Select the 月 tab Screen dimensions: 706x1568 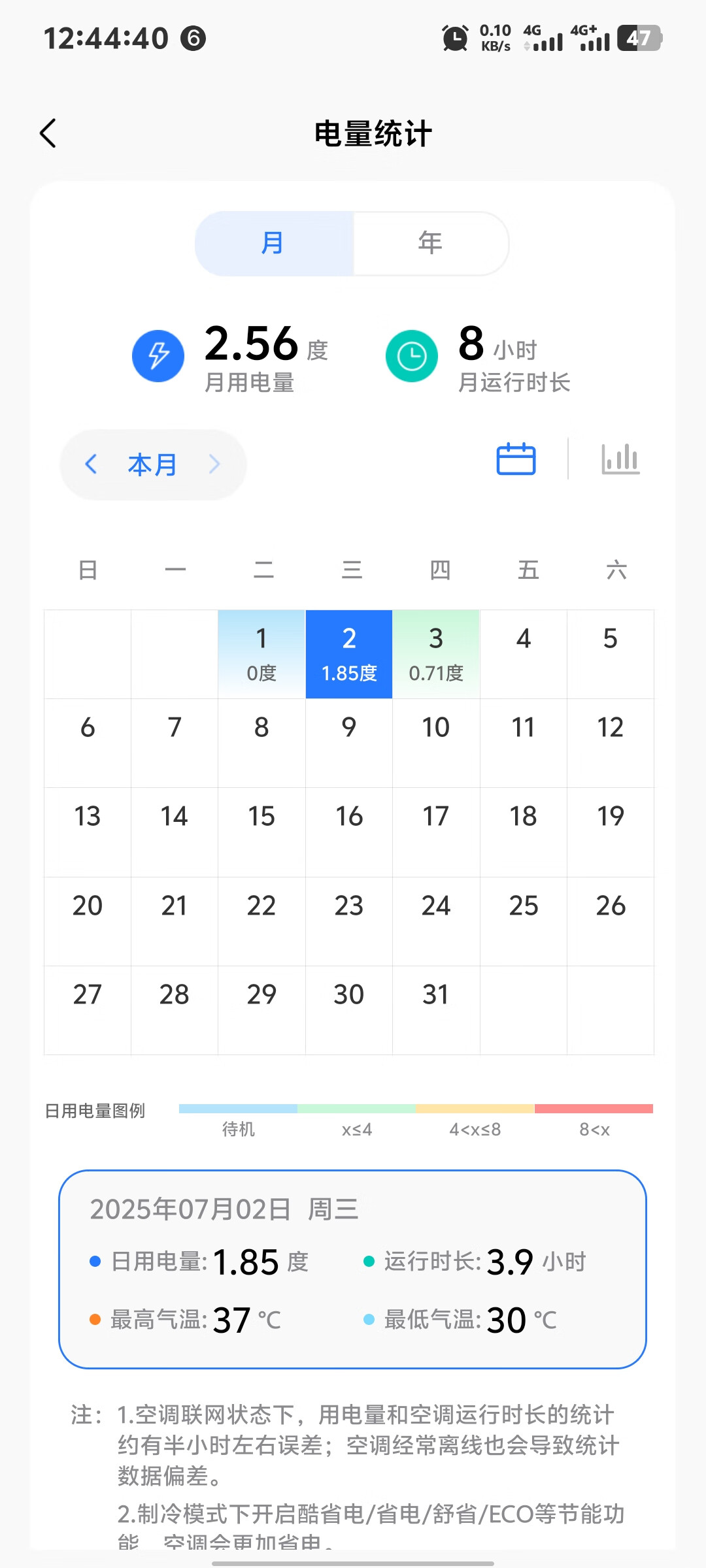[275, 243]
